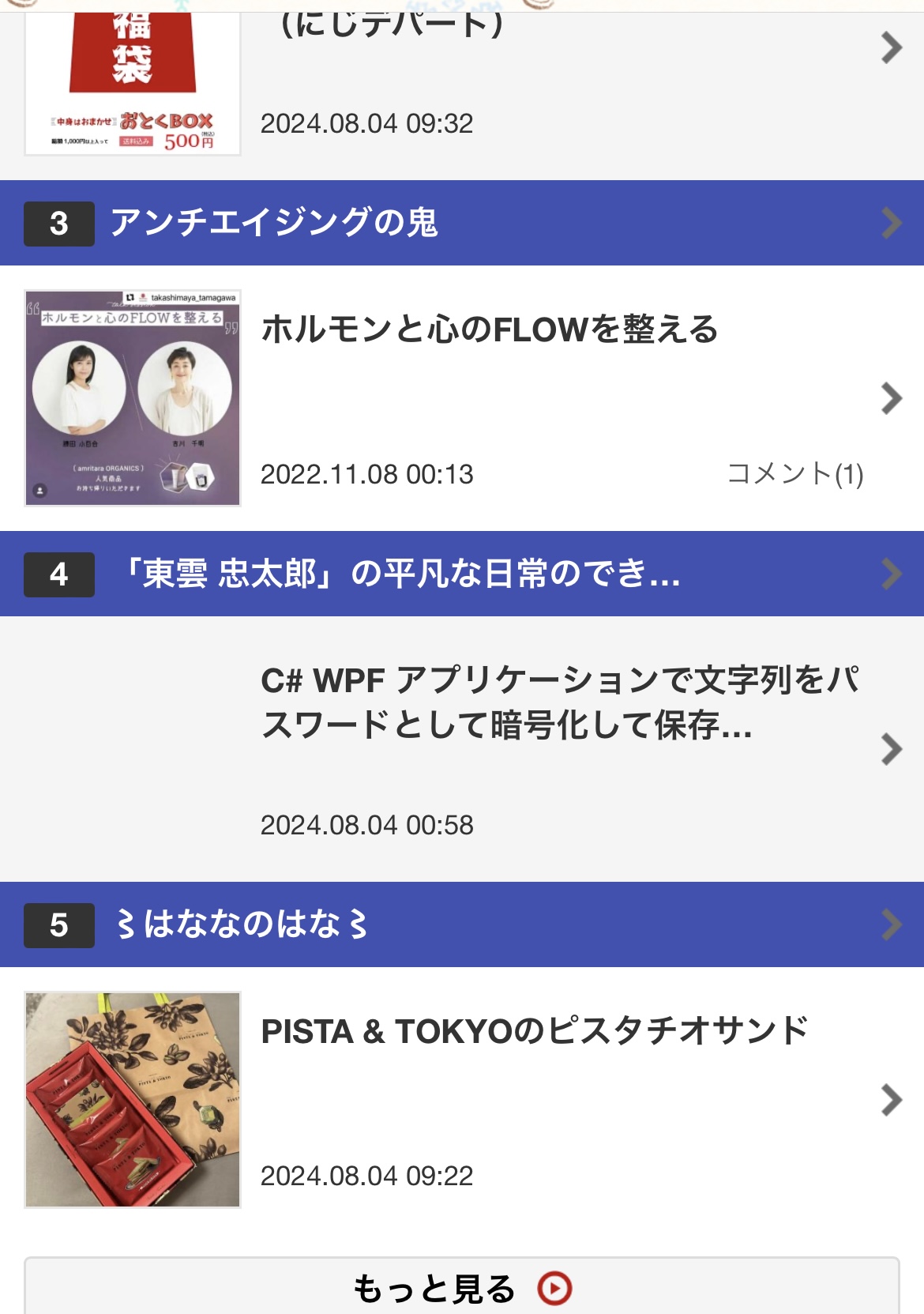Open the PISTA & TOKYO pistachio sand post
The width and height of the screenshot is (924, 1314).
tap(534, 1031)
